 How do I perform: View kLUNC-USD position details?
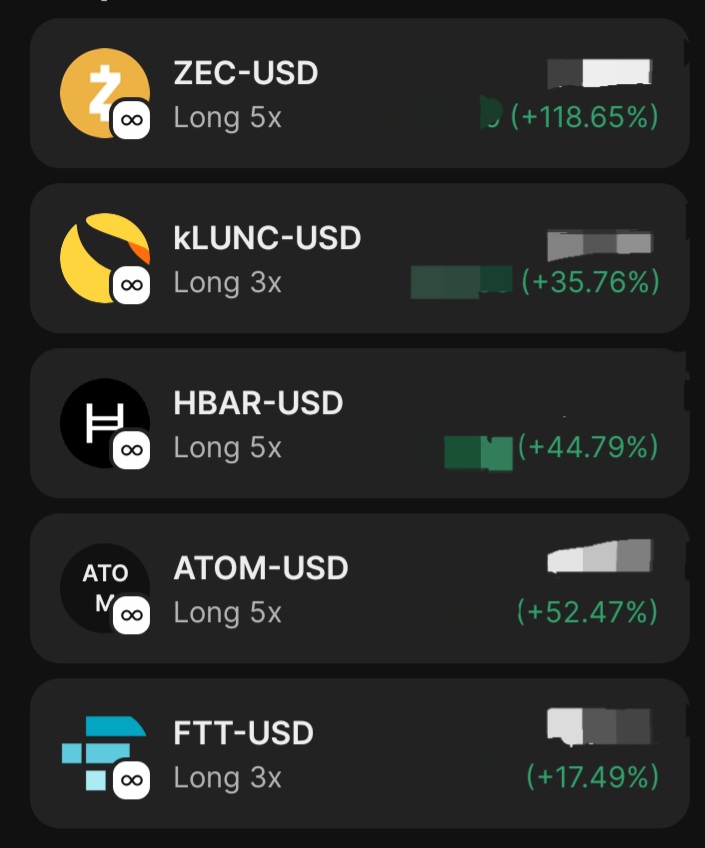point(358,259)
